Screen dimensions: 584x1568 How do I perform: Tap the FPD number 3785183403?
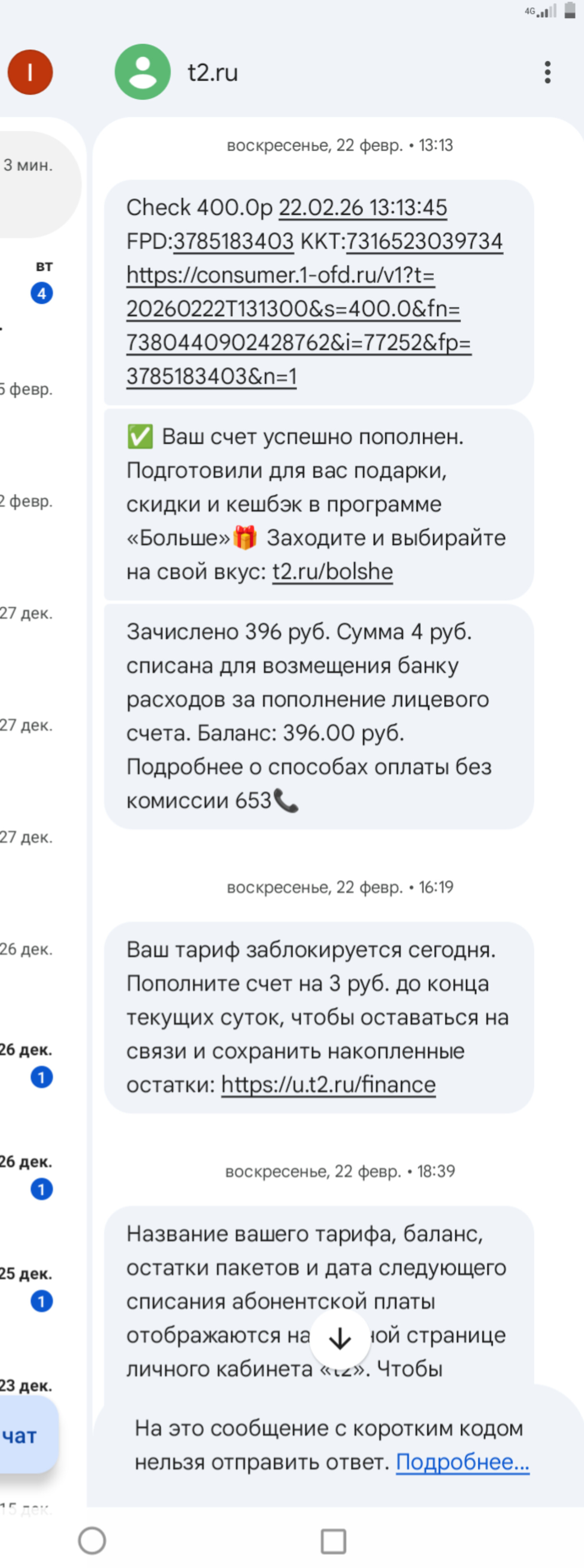click(234, 241)
